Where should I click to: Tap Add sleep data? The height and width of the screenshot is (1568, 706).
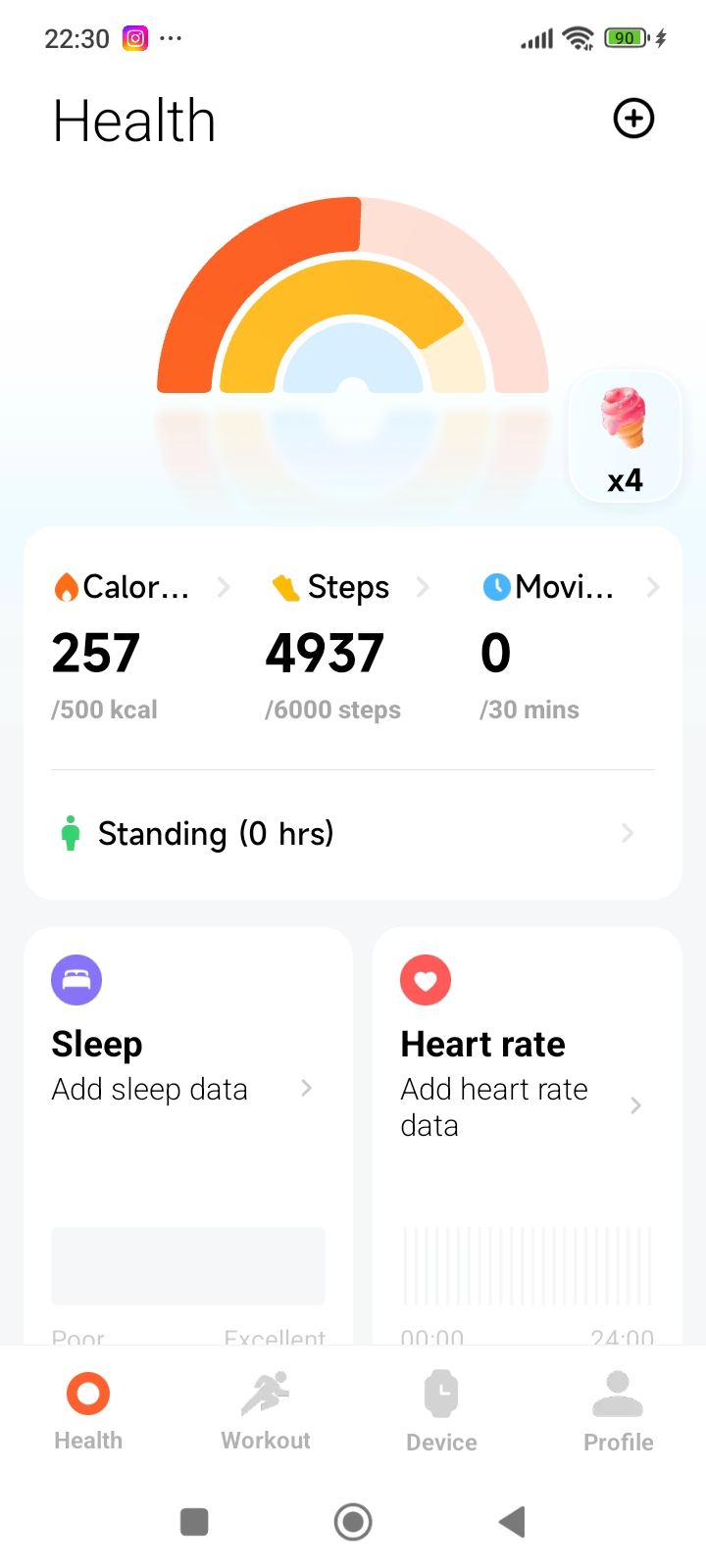pyautogui.click(x=149, y=1089)
